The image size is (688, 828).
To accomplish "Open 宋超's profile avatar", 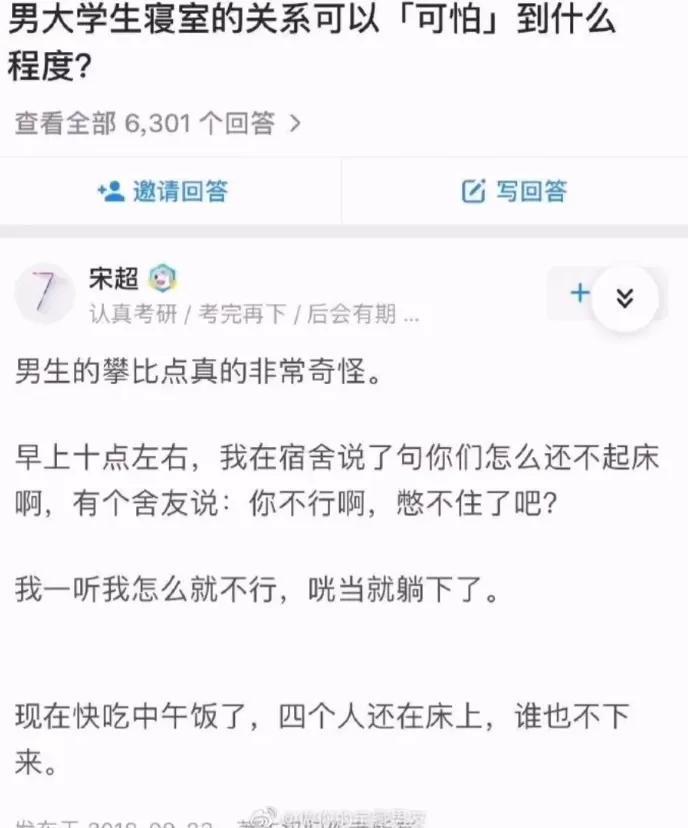I will tap(45, 295).
